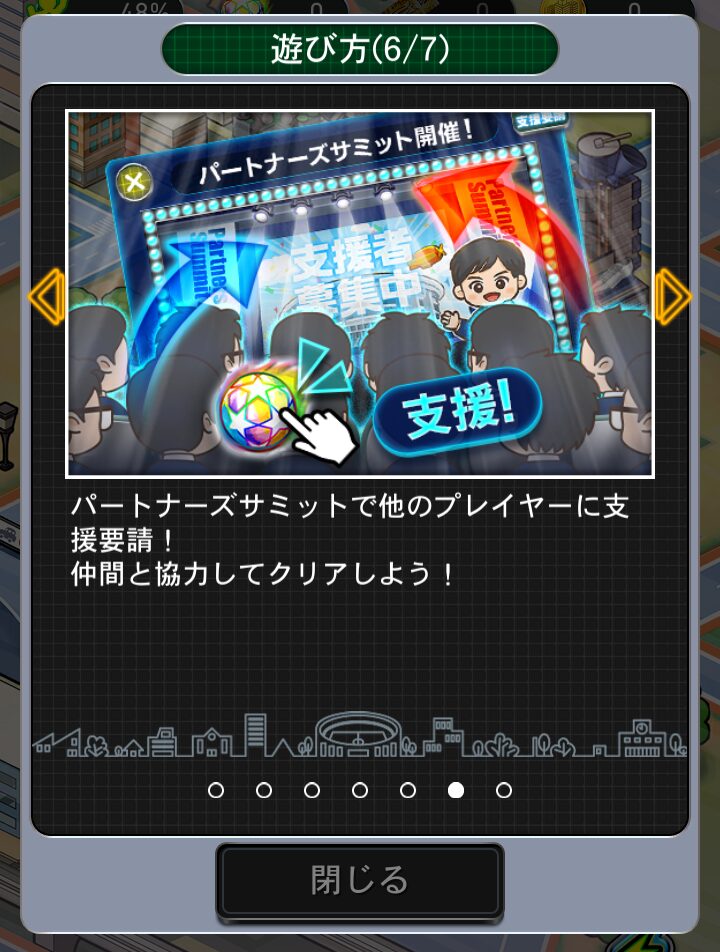Select the second page indicator dot
720x952 pixels.
[x=264, y=790]
